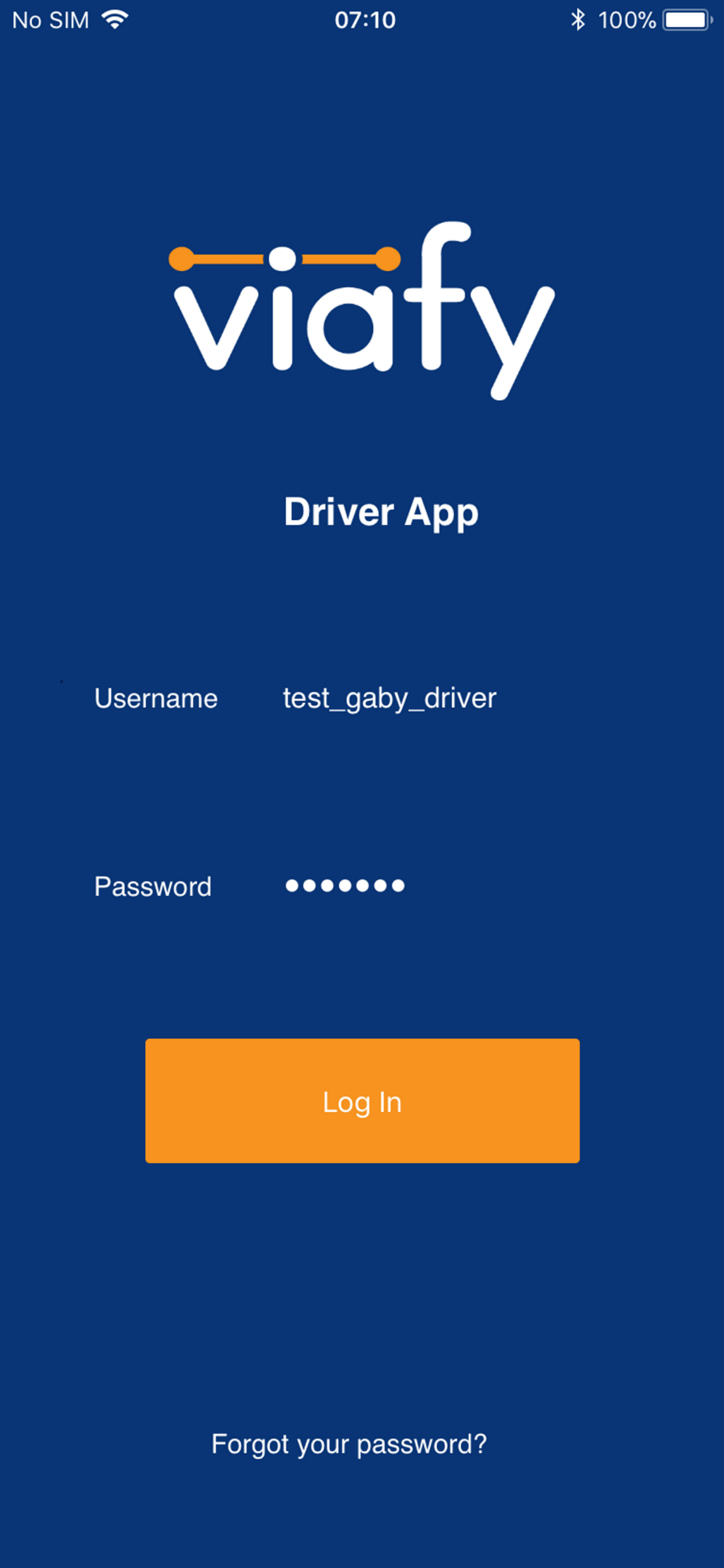Click the Viafy logo
Screen dimensions: 724x1568
pyautogui.click(x=362, y=310)
